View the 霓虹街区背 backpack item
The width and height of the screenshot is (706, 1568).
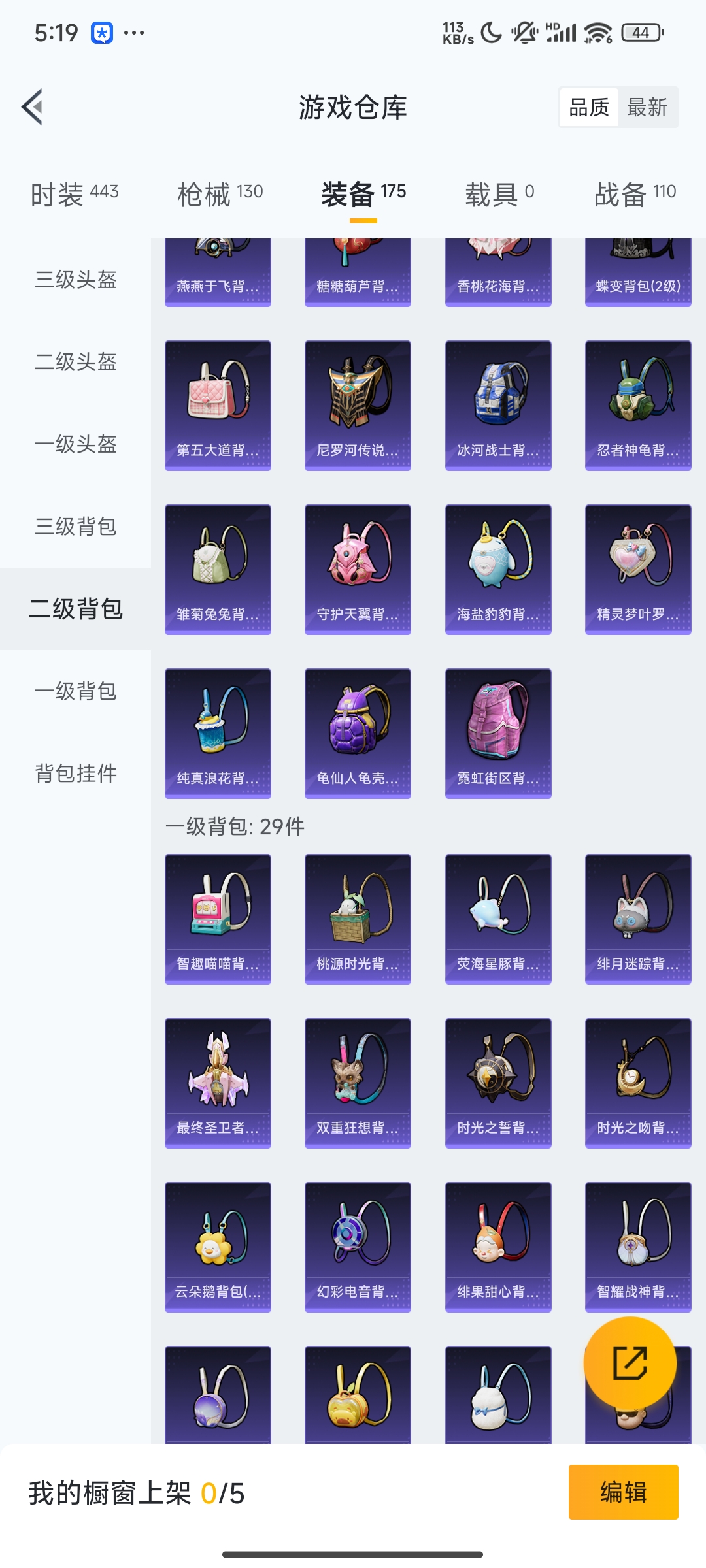[x=498, y=733]
